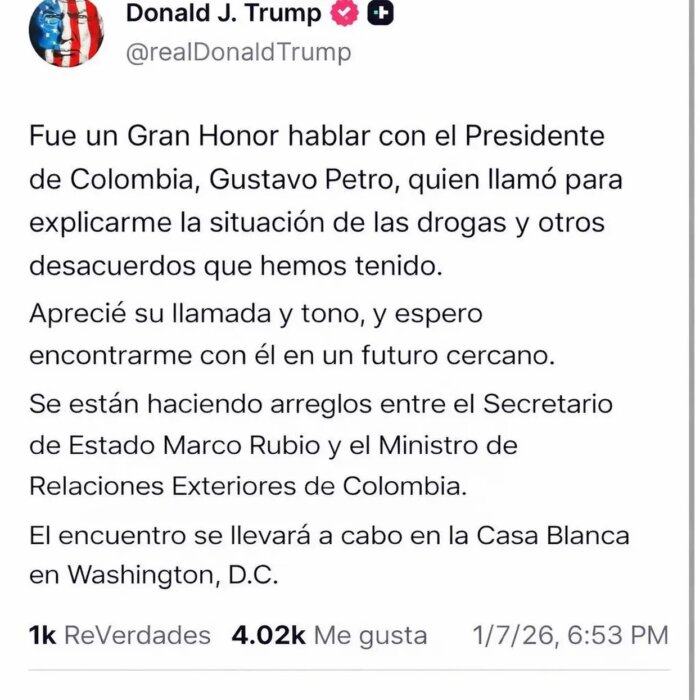View the 4.02k Me gusta list
The height and width of the screenshot is (700, 700).
329,635
